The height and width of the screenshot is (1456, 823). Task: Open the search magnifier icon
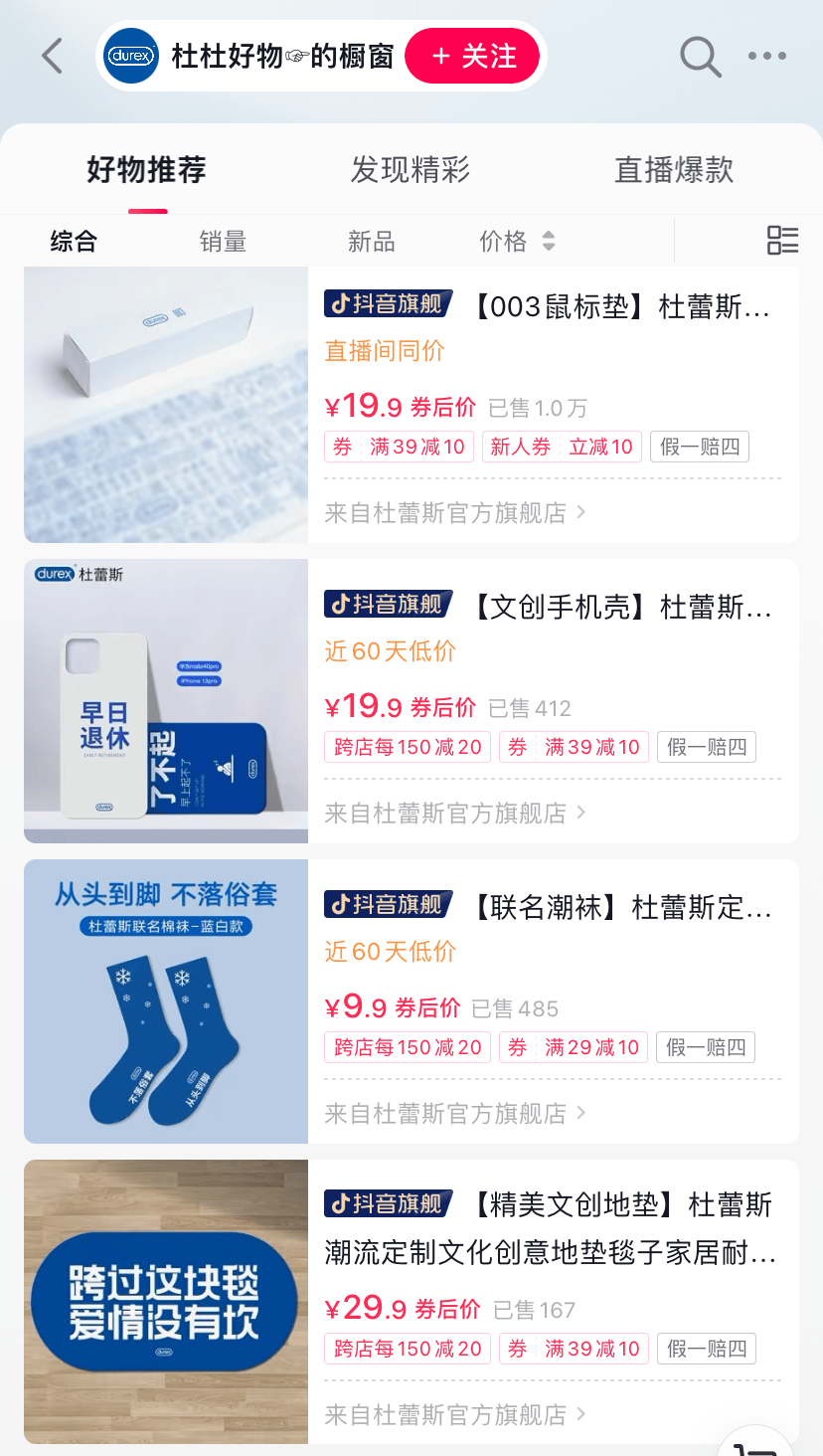pos(700,57)
